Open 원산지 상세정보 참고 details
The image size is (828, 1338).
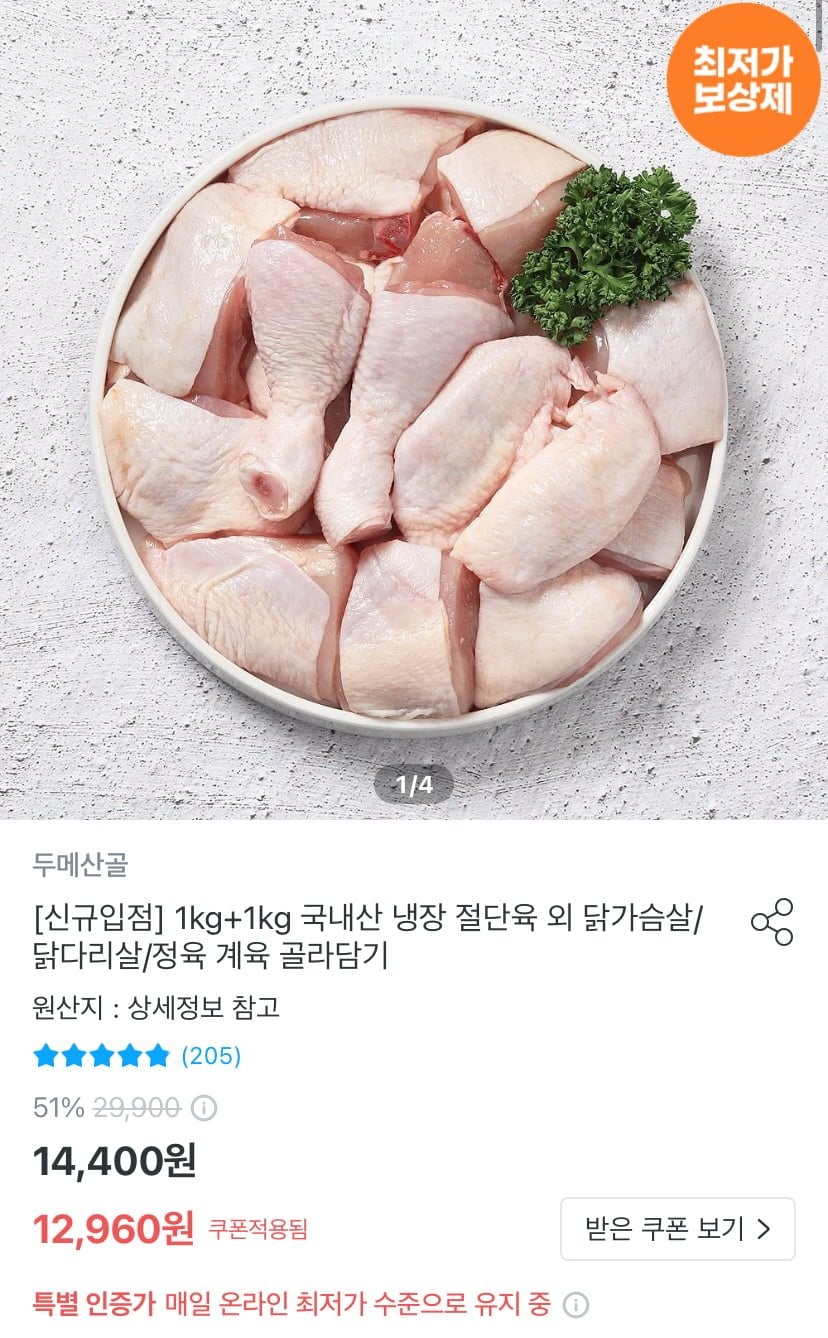pyautogui.click(x=155, y=1008)
